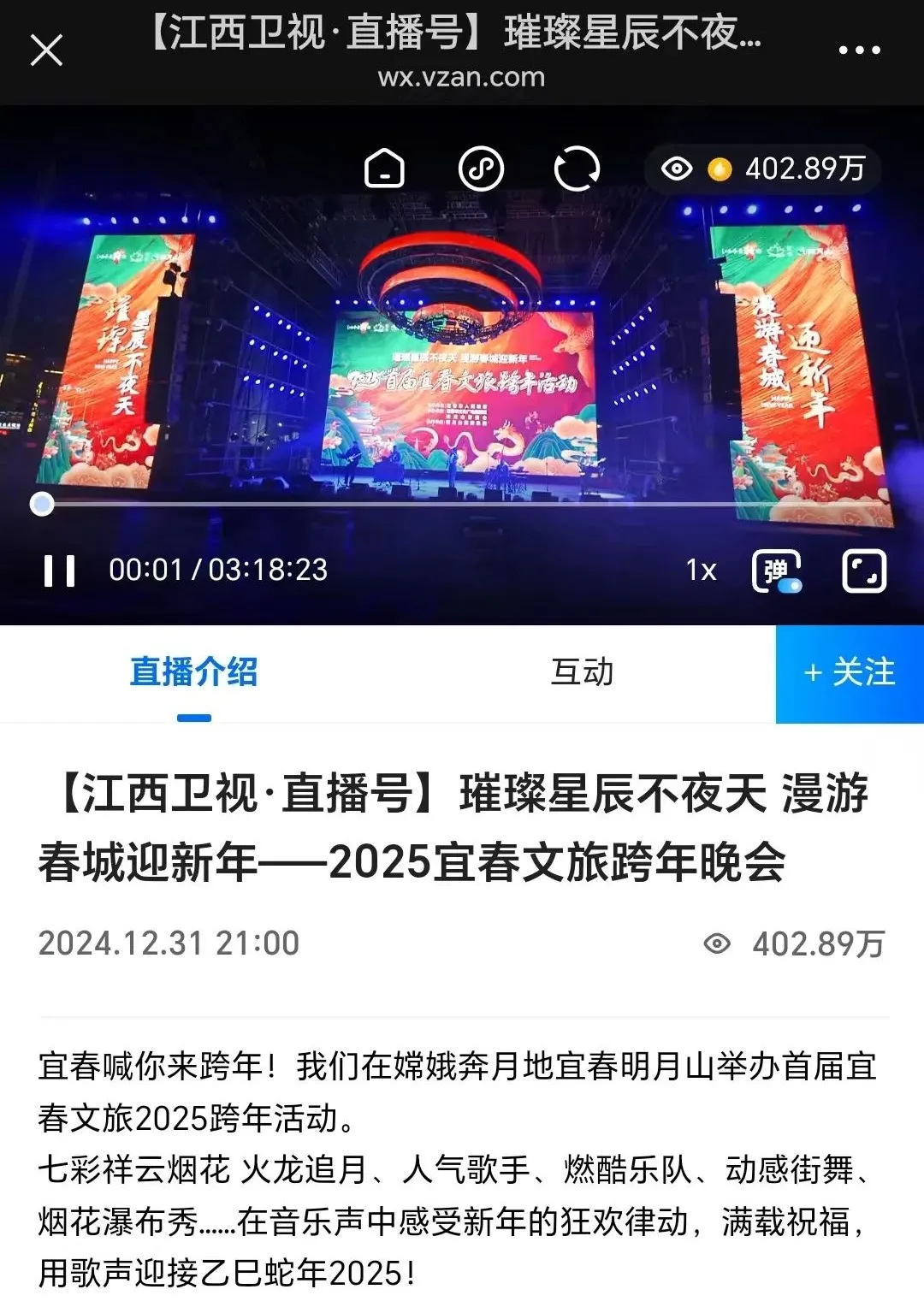Switch to the 互动 tab
The width and height of the screenshot is (924, 1313).
tap(583, 675)
